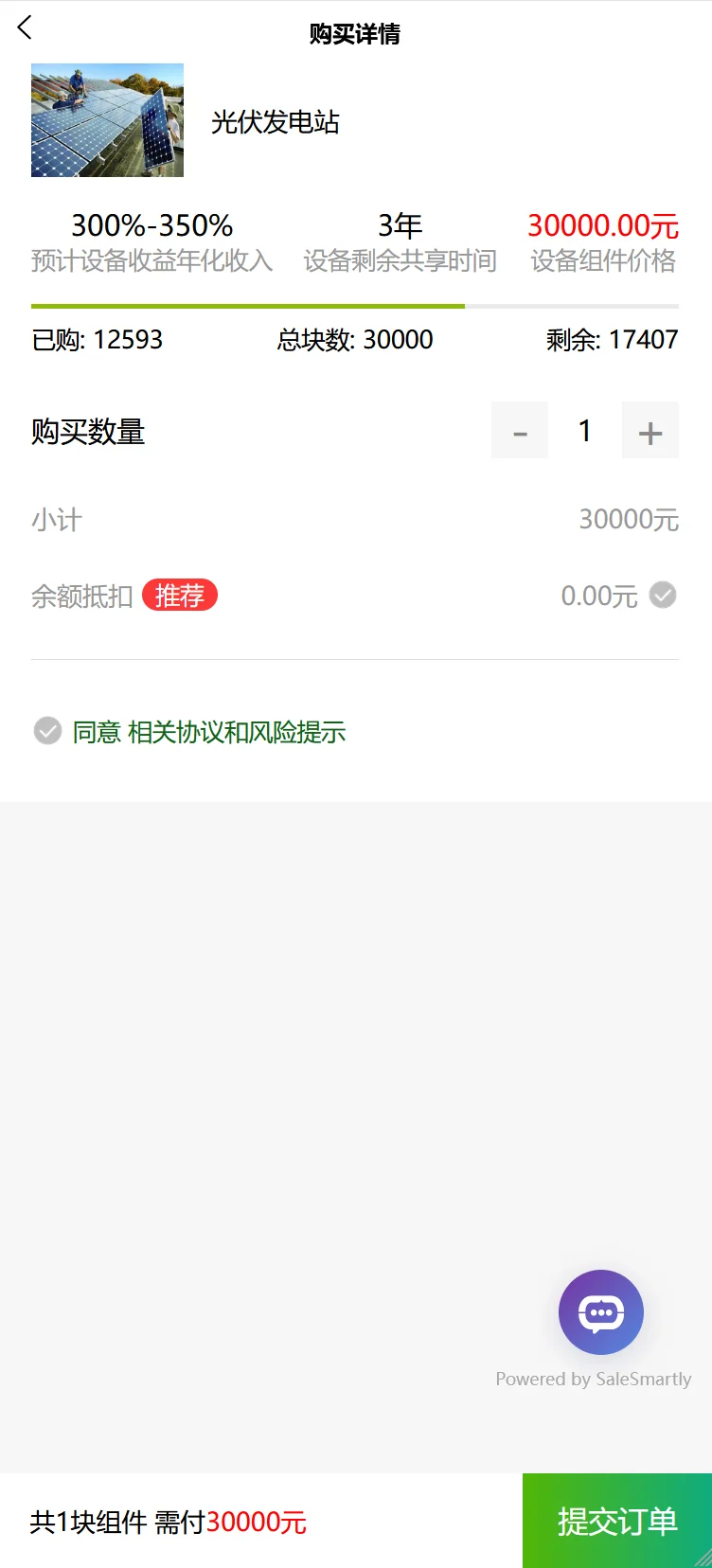The width and height of the screenshot is (712, 1568).
Task: Tap 提交订单 to submit the order
Action: click(617, 1521)
